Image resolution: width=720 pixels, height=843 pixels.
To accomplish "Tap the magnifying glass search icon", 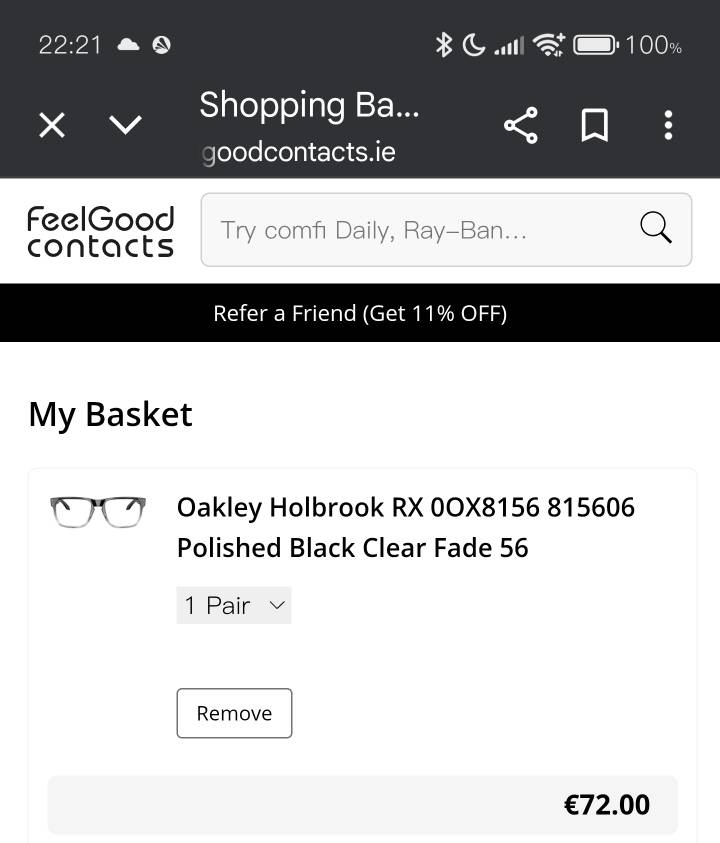I will click(655, 229).
